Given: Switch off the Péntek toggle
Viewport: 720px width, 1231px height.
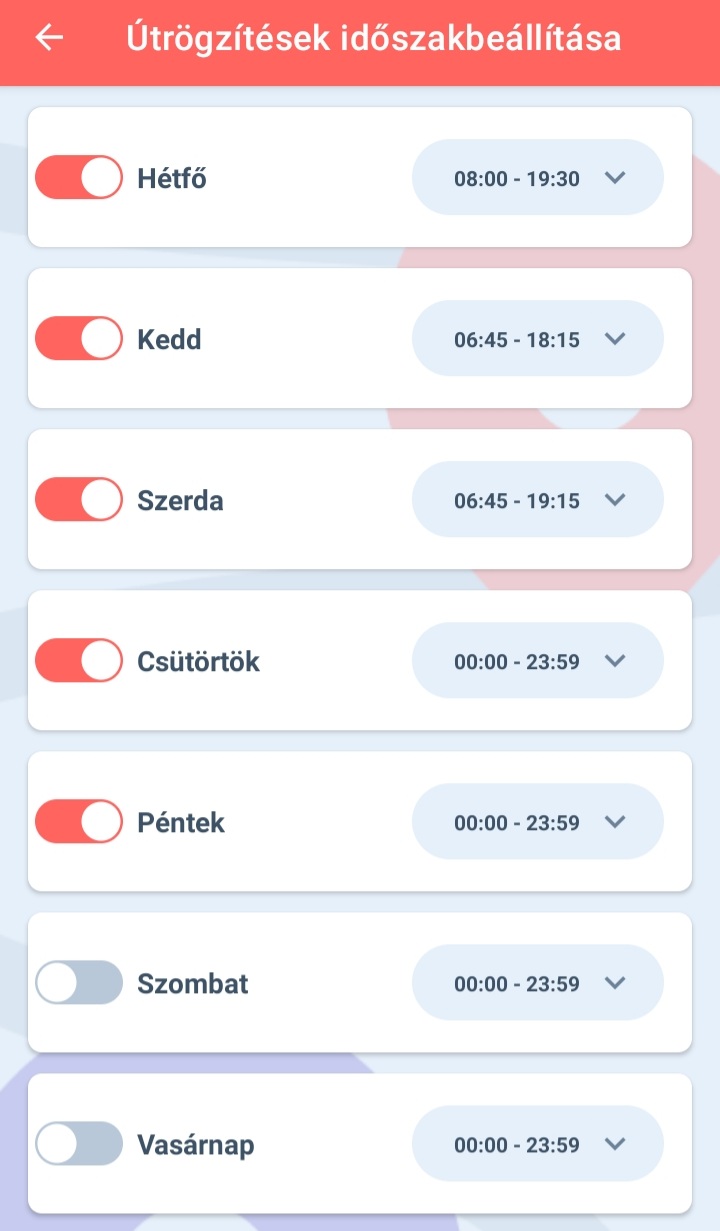Looking at the screenshot, I should point(79,822).
